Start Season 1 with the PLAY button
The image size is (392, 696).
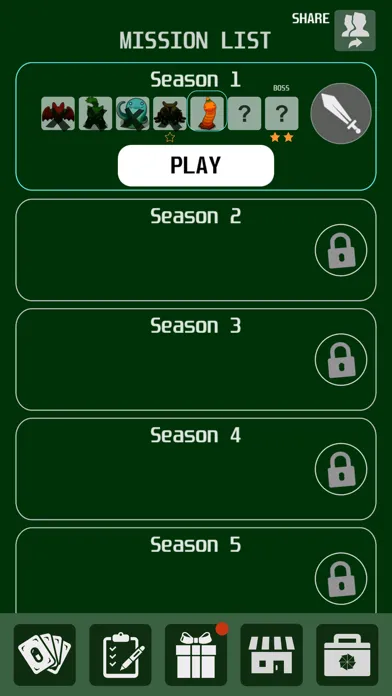[196, 166]
